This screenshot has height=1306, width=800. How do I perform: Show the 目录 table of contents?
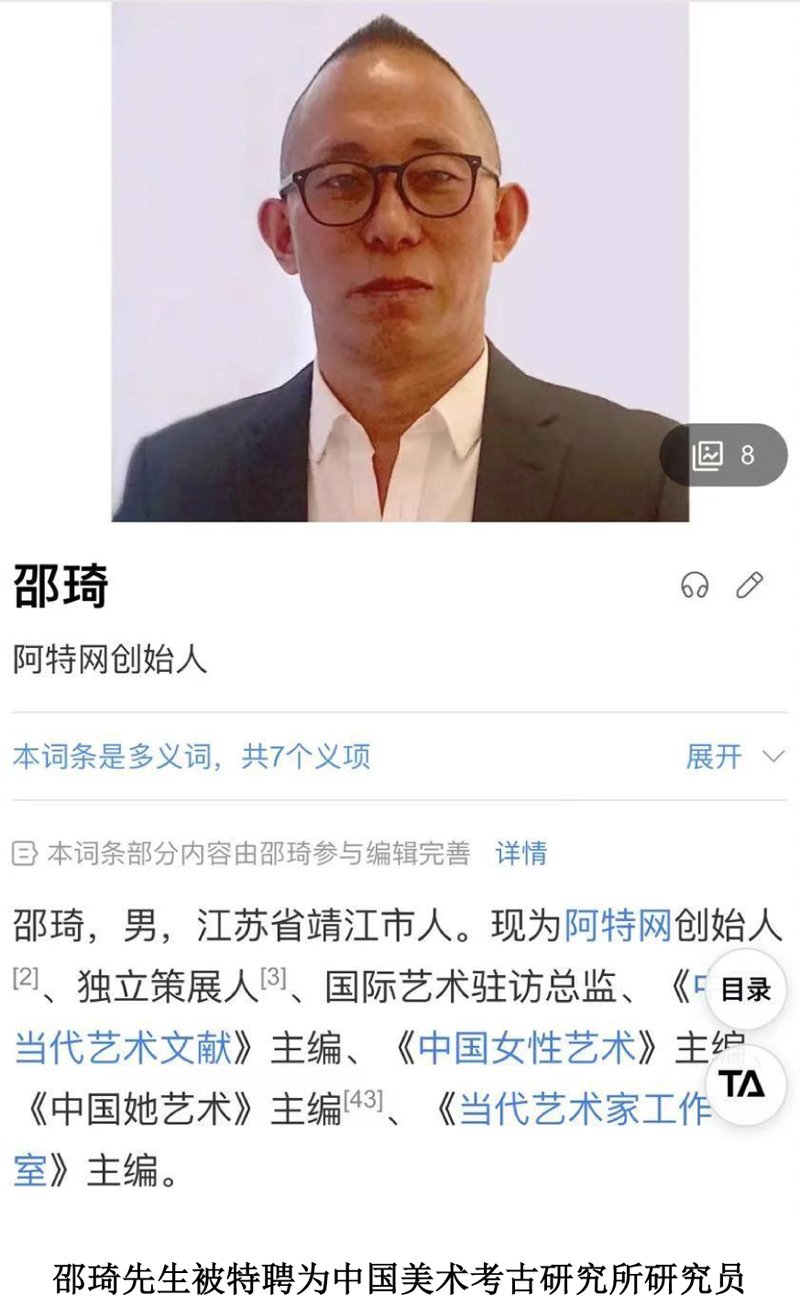pos(745,990)
